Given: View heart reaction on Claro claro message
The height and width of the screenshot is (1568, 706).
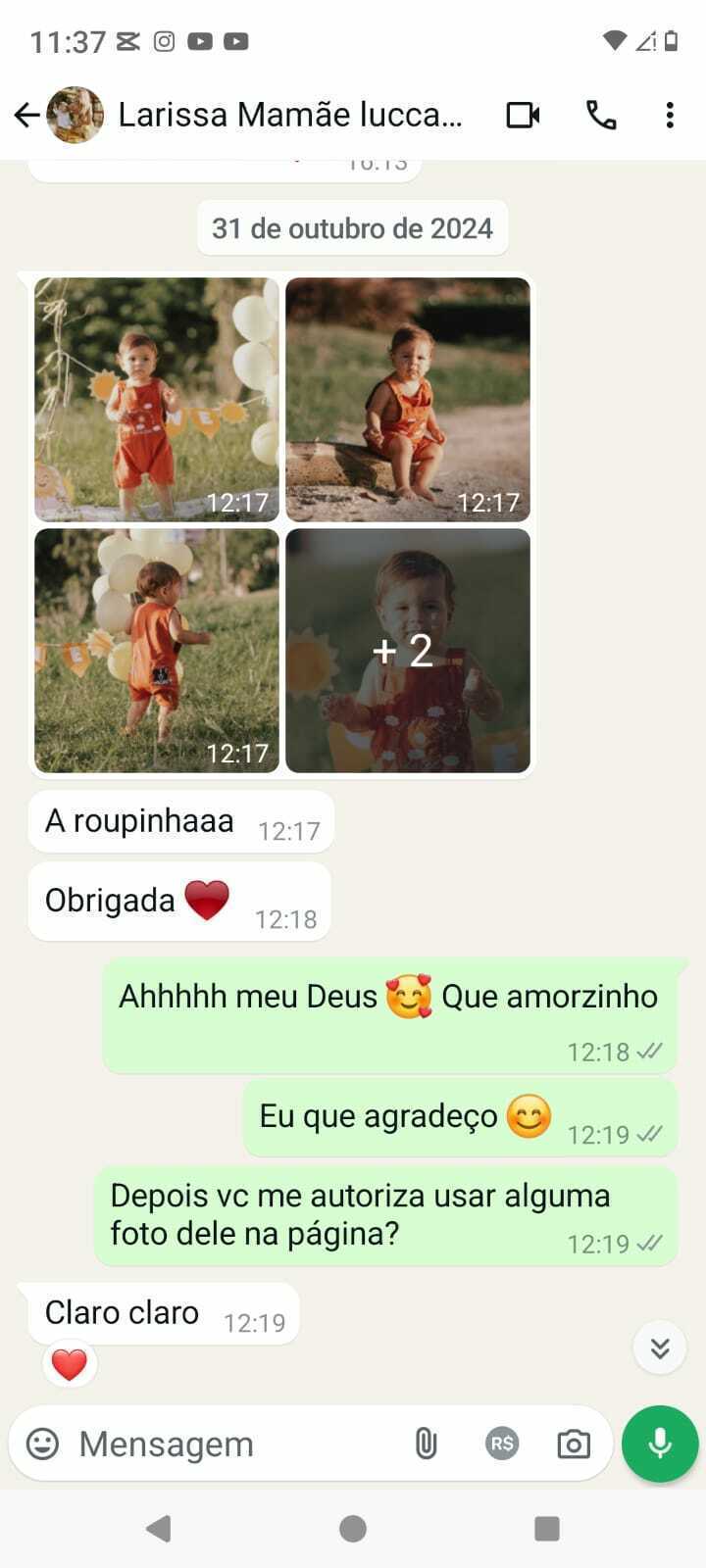Looking at the screenshot, I should click(x=70, y=1364).
